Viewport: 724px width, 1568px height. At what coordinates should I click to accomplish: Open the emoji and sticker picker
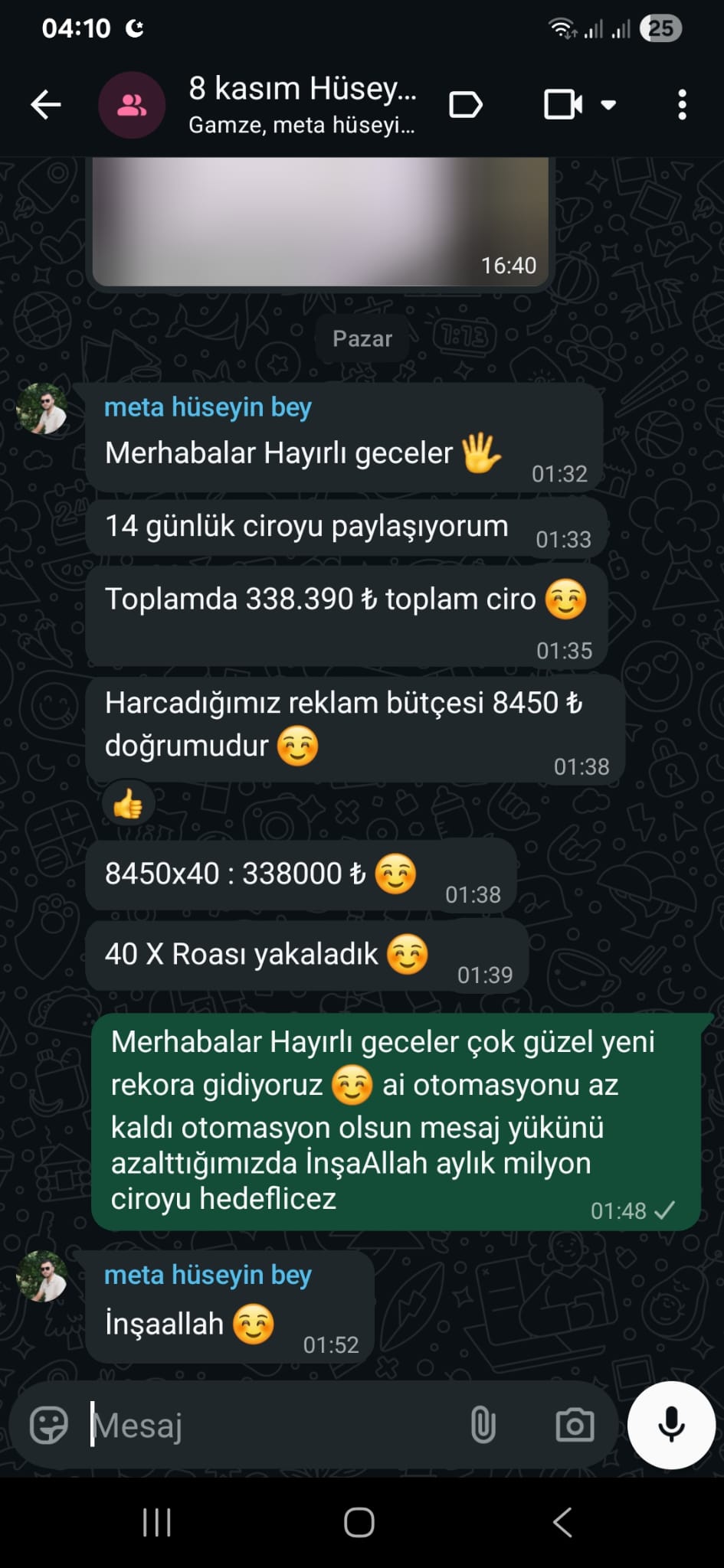(49, 1424)
